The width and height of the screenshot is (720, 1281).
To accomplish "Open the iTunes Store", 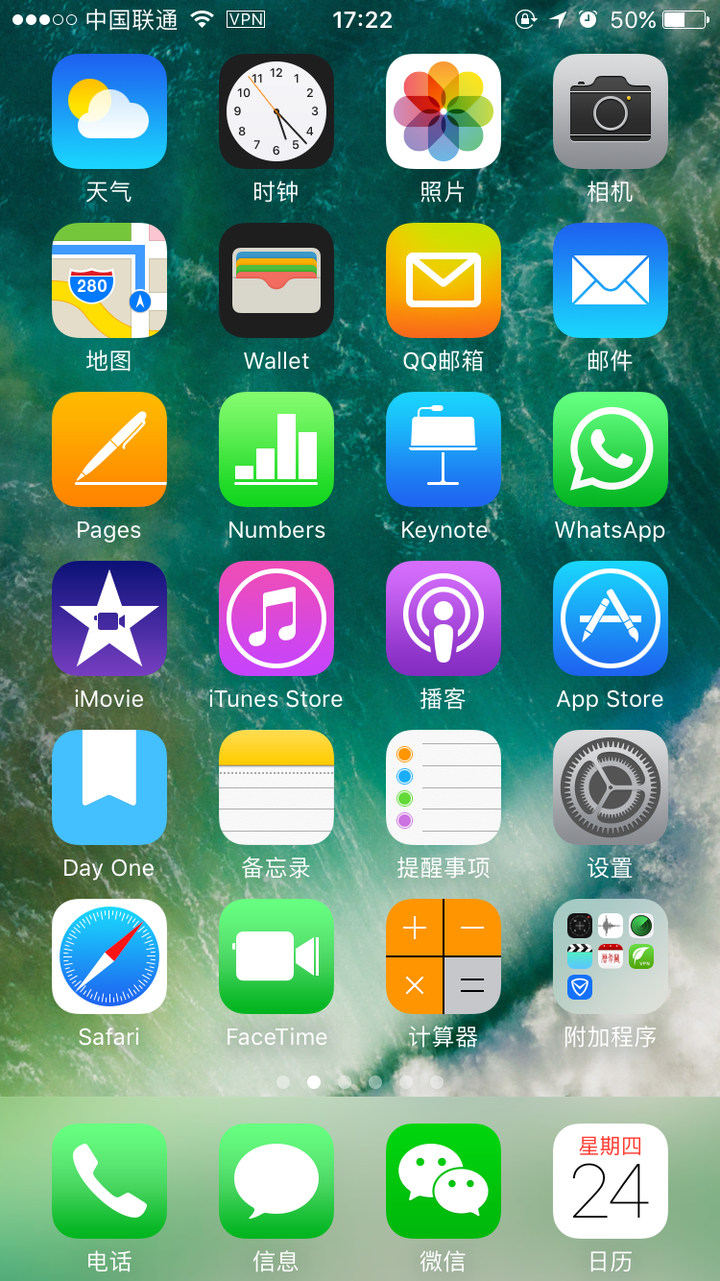I will click(276, 618).
